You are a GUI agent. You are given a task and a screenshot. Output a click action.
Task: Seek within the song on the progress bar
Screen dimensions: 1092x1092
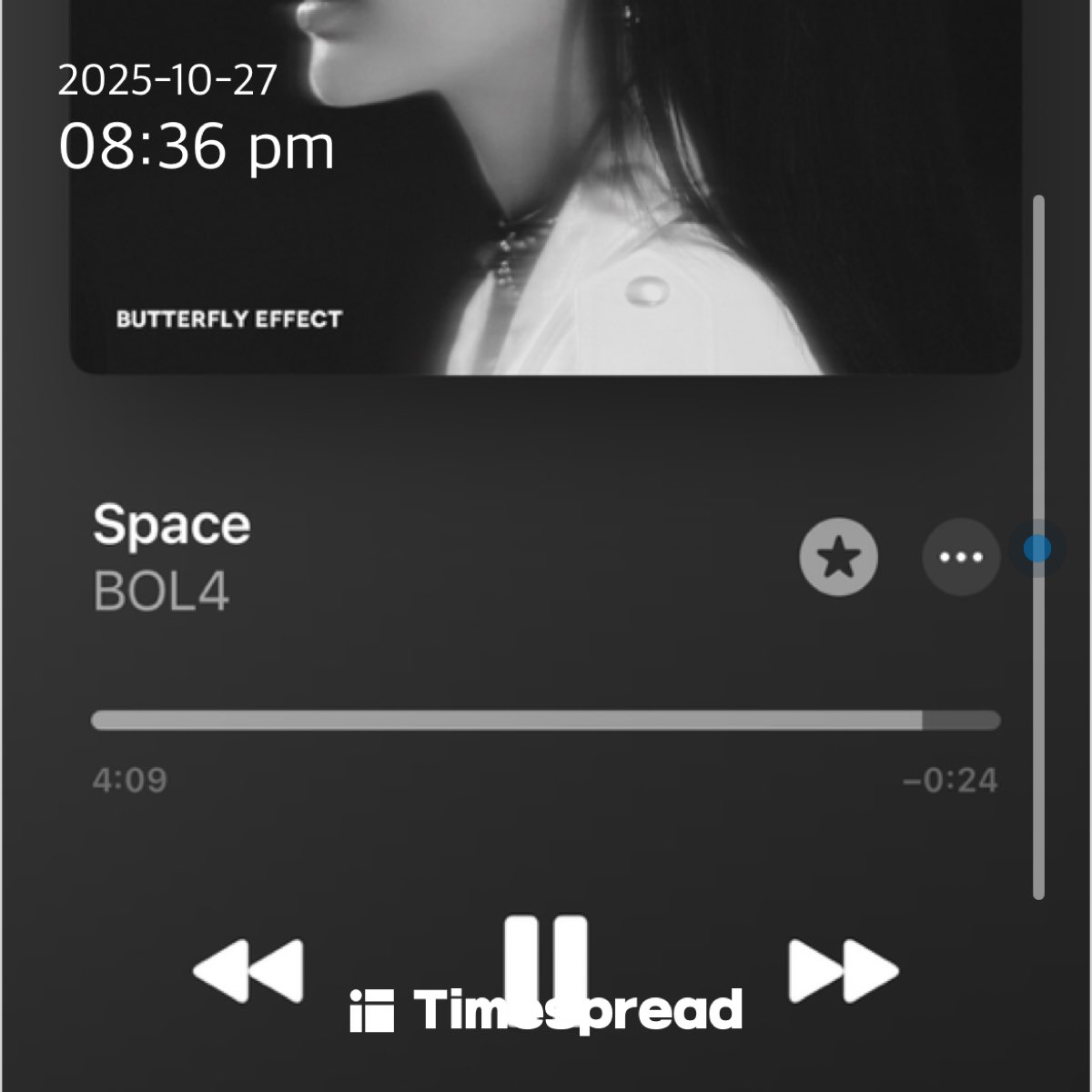tap(546, 721)
